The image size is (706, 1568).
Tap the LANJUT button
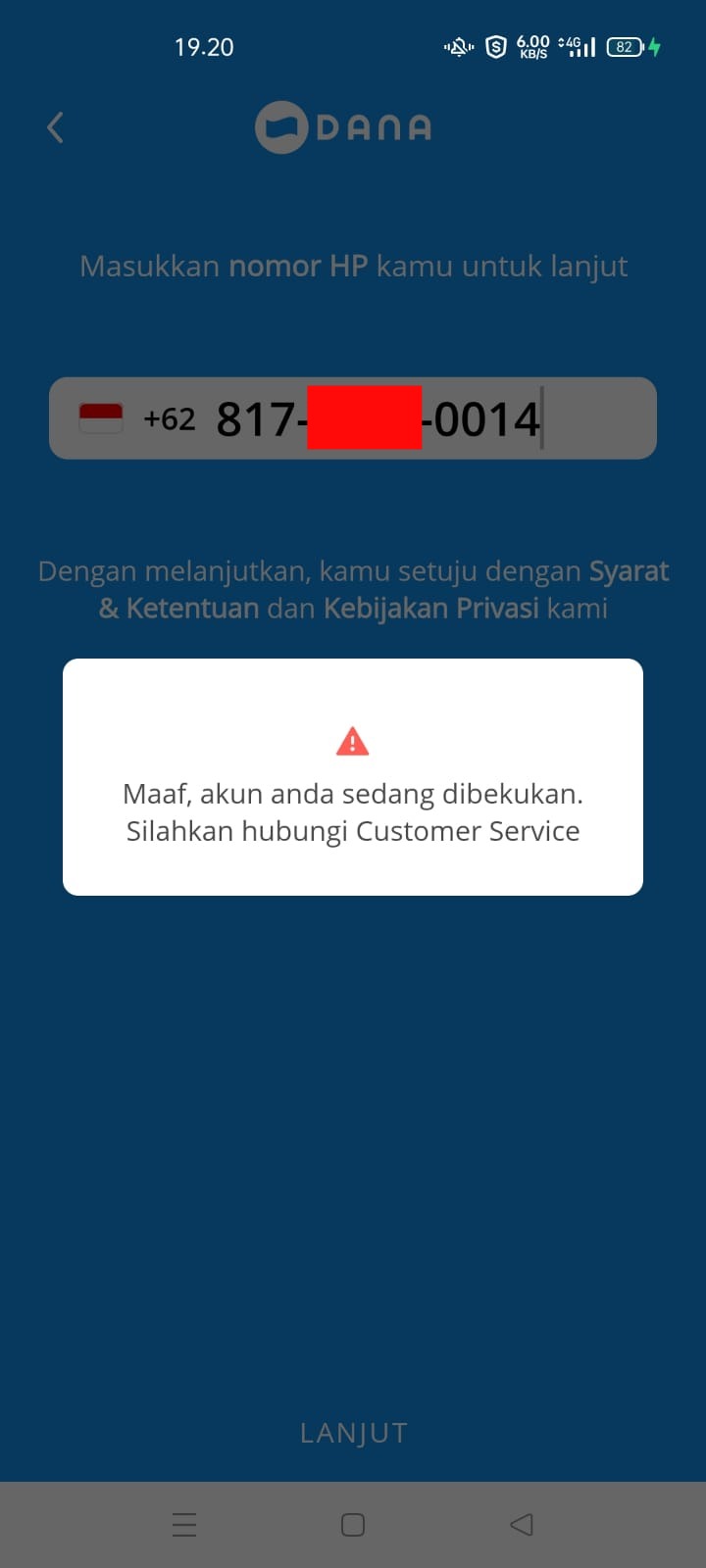coord(353,1433)
